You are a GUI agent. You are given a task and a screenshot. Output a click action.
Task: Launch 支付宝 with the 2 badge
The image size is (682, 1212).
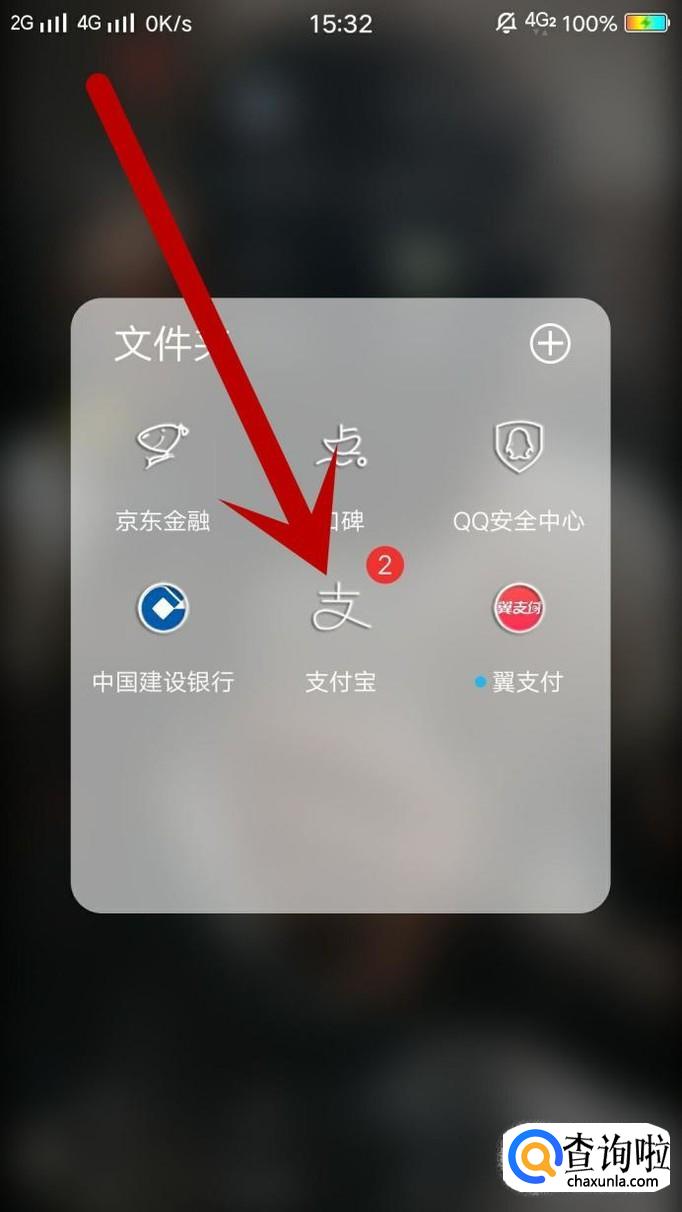point(342,609)
